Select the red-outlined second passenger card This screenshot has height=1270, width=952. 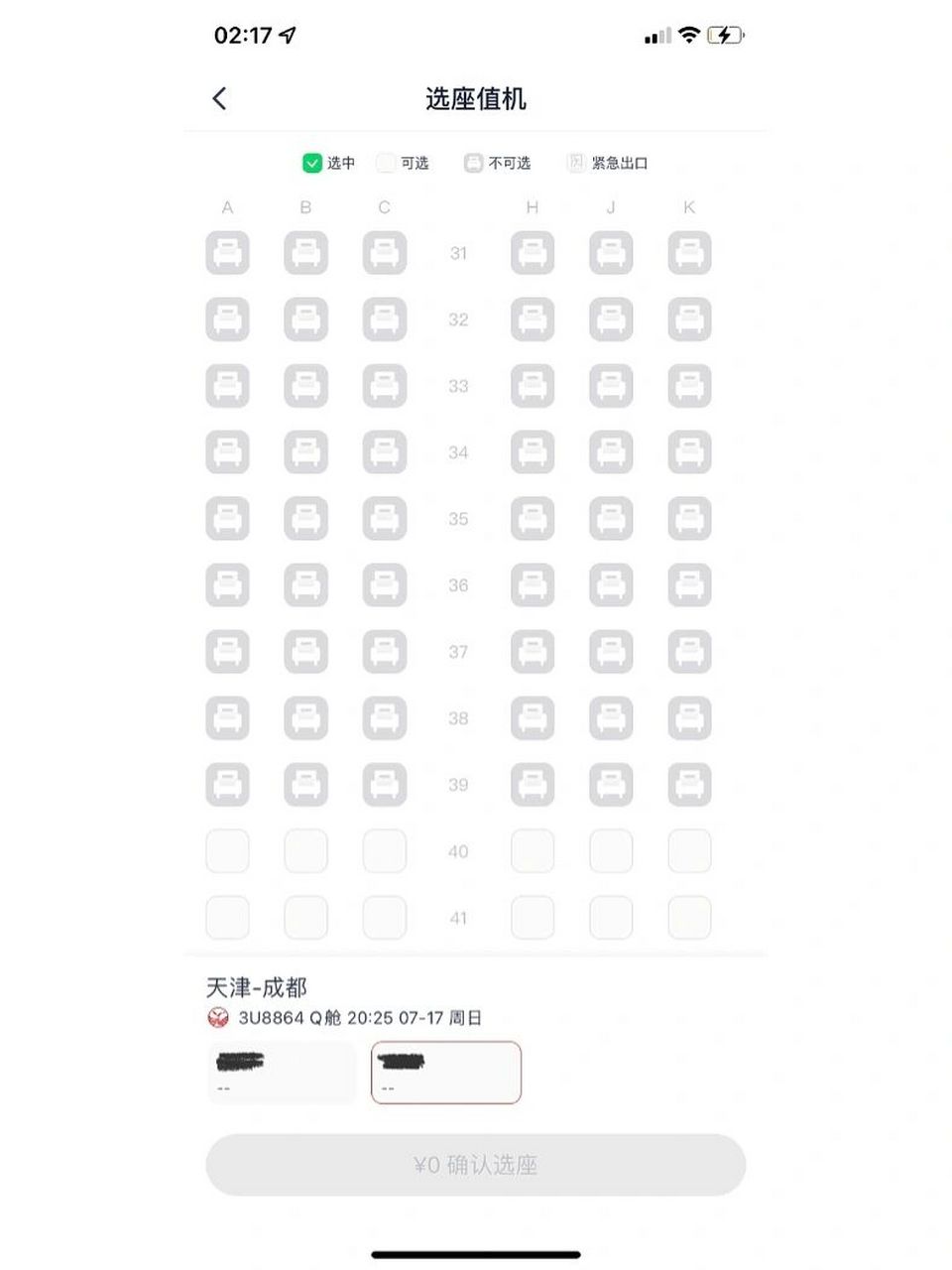446,1073
